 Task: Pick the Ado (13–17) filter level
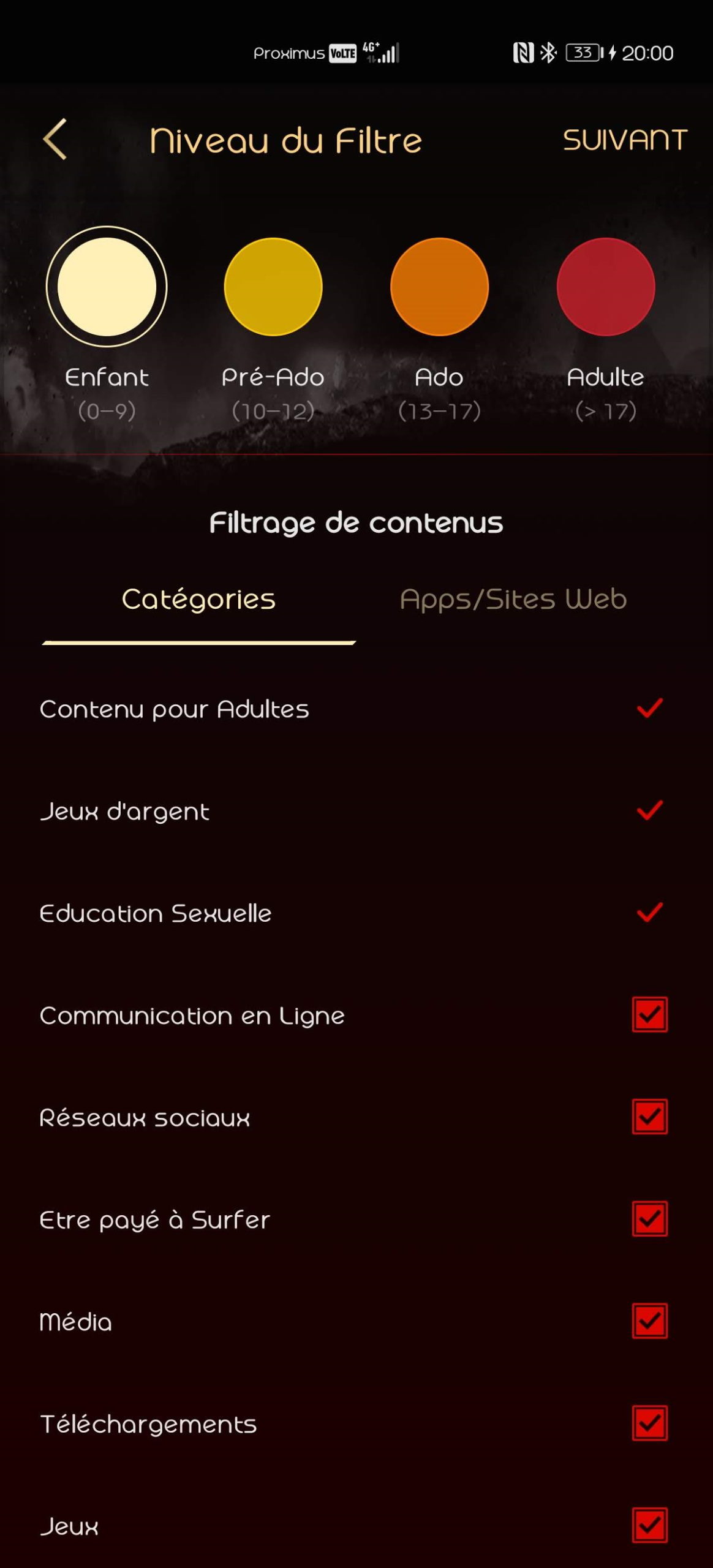pos(439,287)
